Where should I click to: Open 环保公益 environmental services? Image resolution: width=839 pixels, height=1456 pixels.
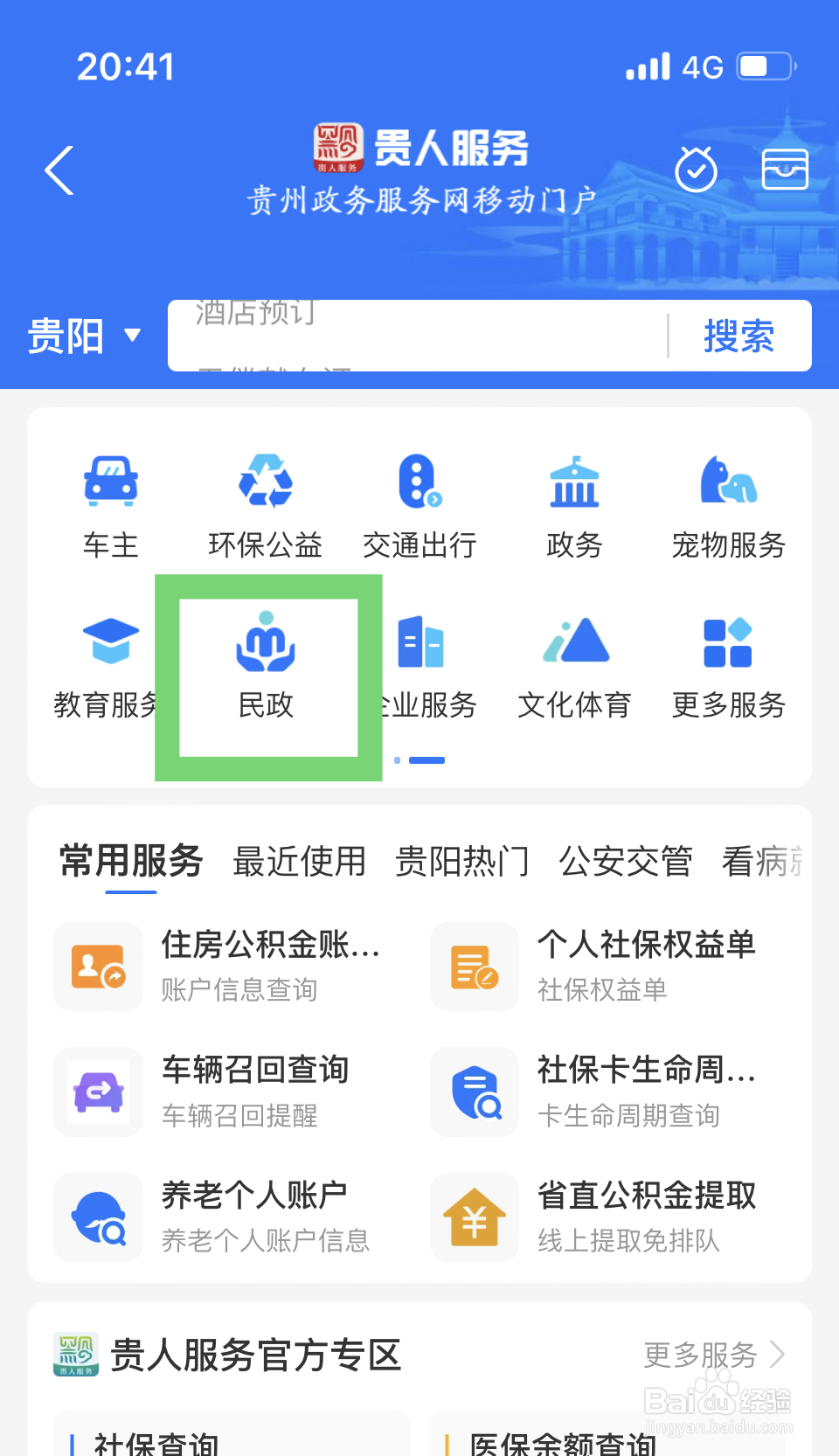click(265, 503)
